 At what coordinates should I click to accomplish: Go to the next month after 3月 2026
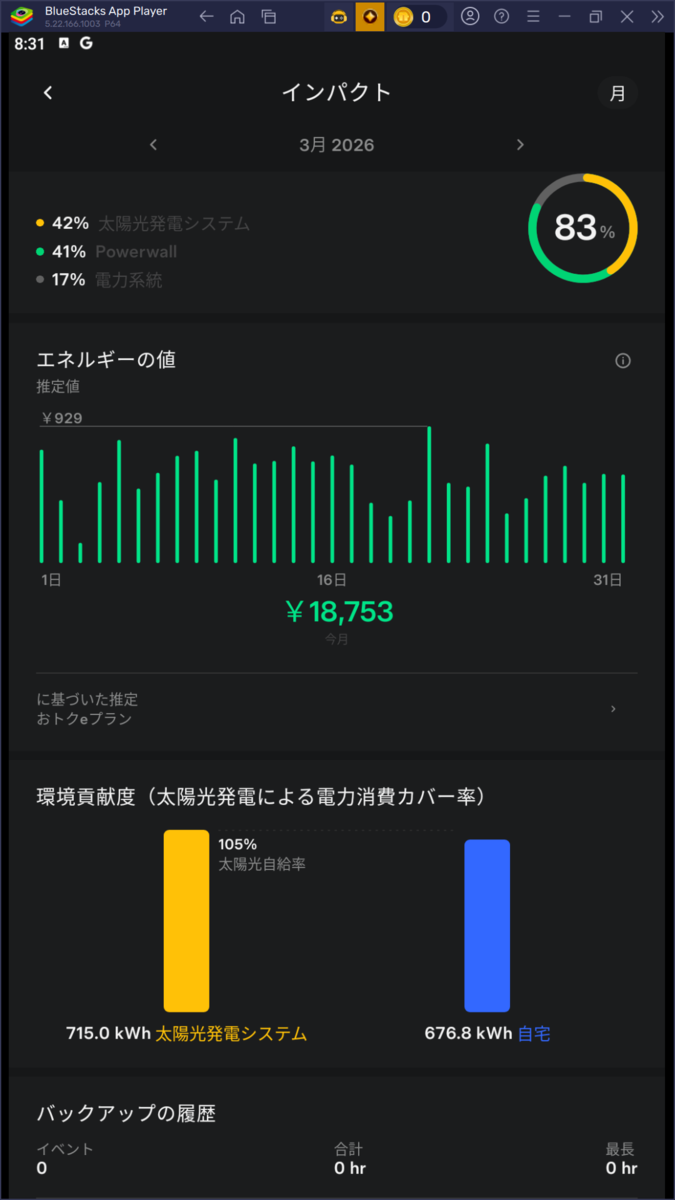click(520, 145)
